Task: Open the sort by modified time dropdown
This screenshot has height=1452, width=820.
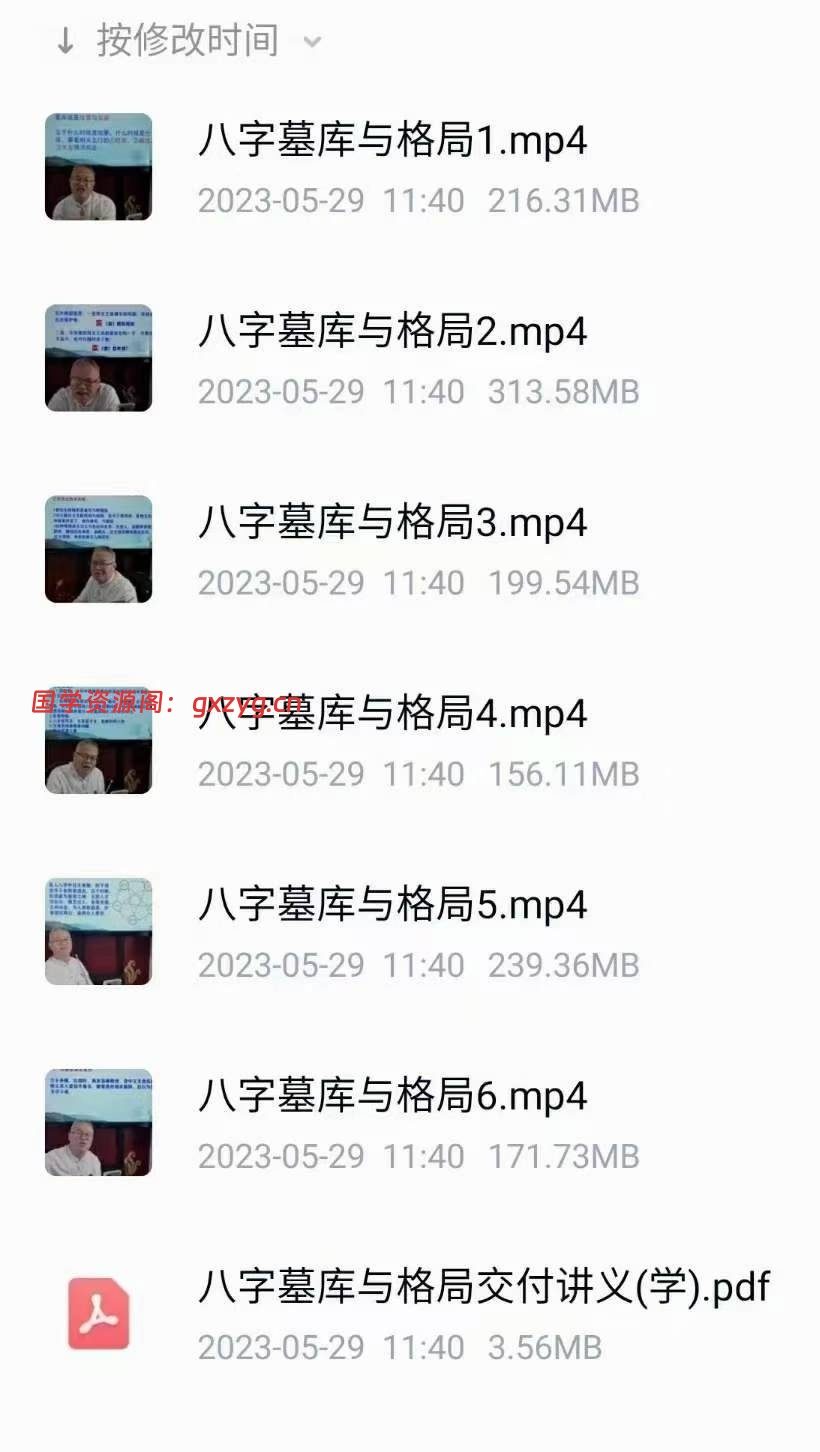Action: pyautogui.click(x=188, y=41)
